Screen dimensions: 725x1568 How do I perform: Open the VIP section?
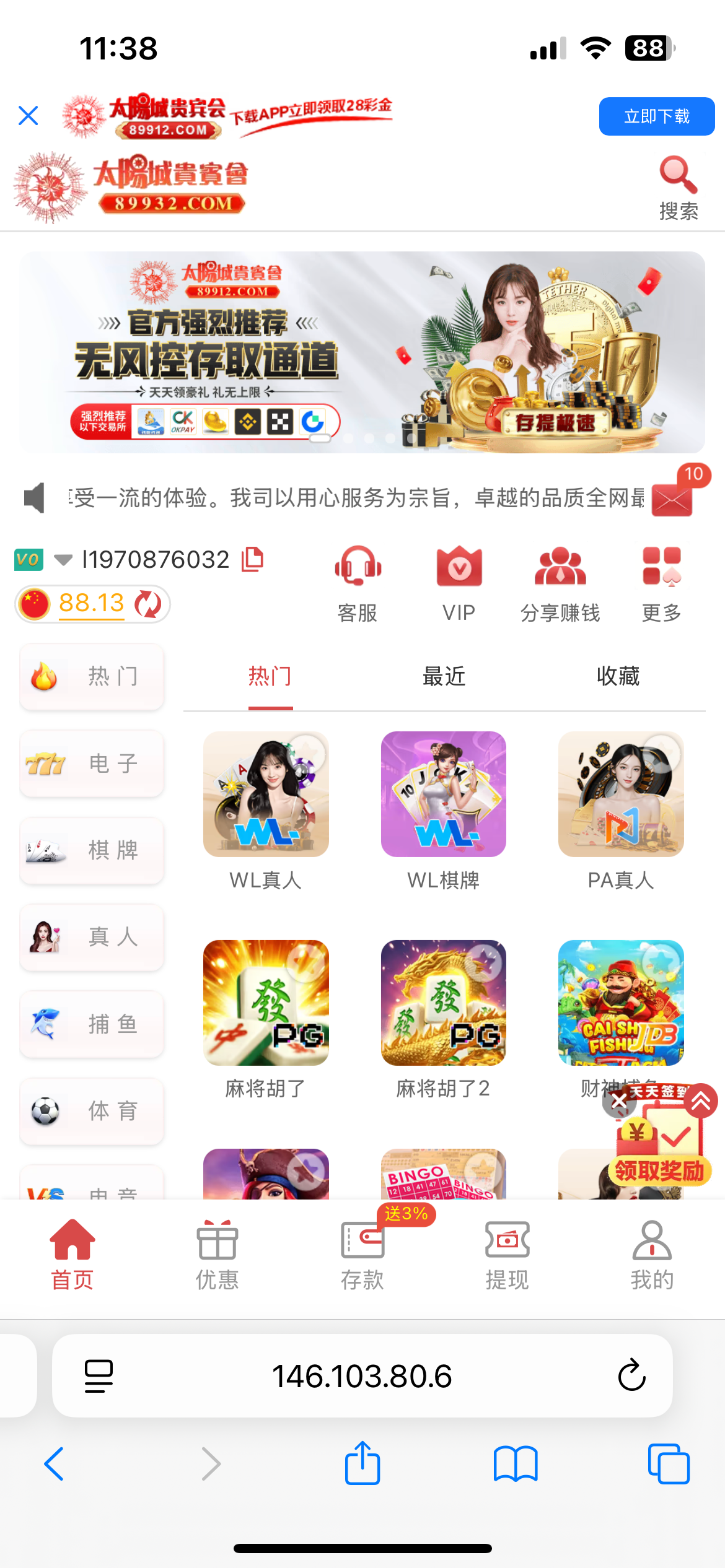point(459,582)
